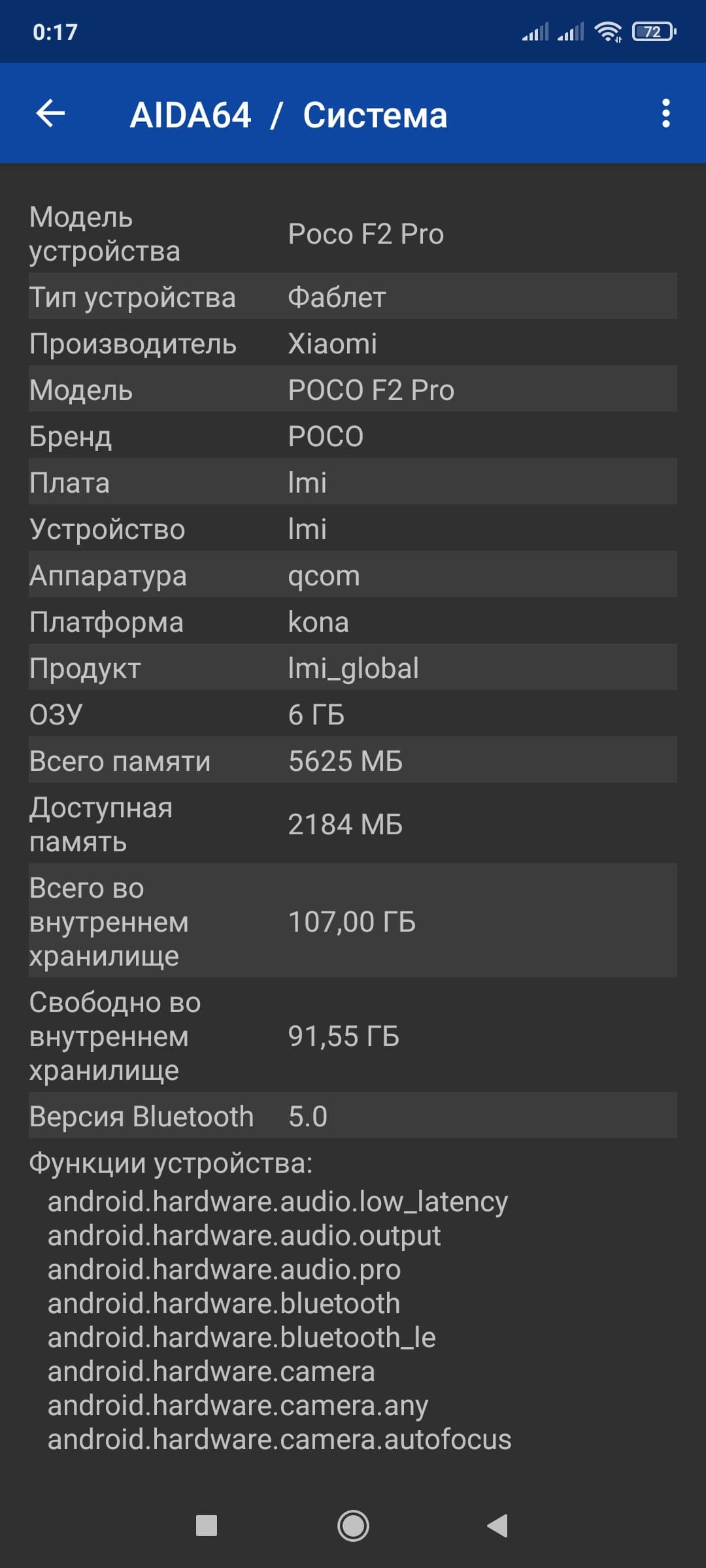The image size is (706, 1568).
Task: Open the three-dot overflow menu
Action: pos(665,114)
